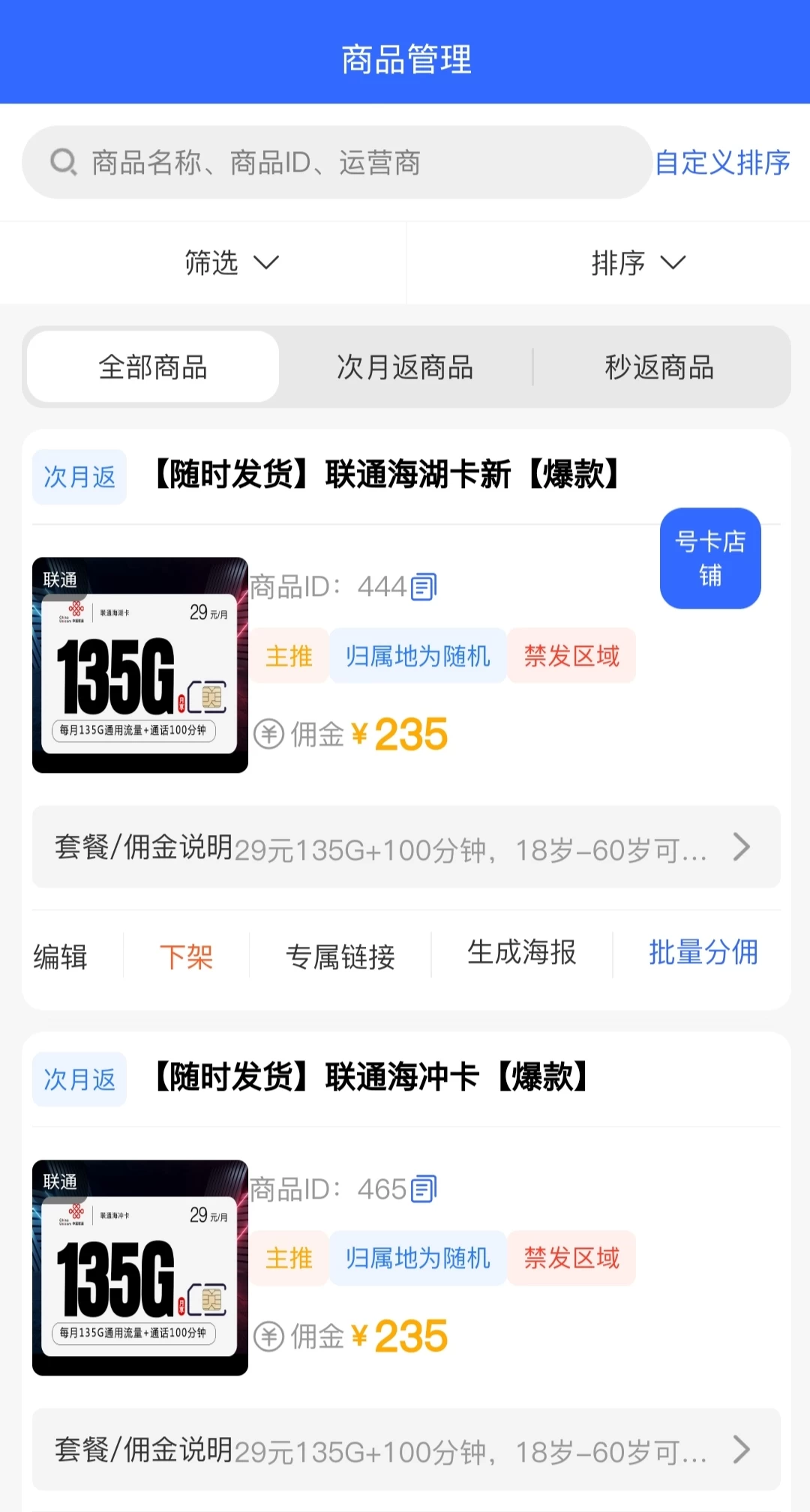Screen dimensions: 810x1512
Task: Click 下架 to delist the product
Action: [187, 954]
